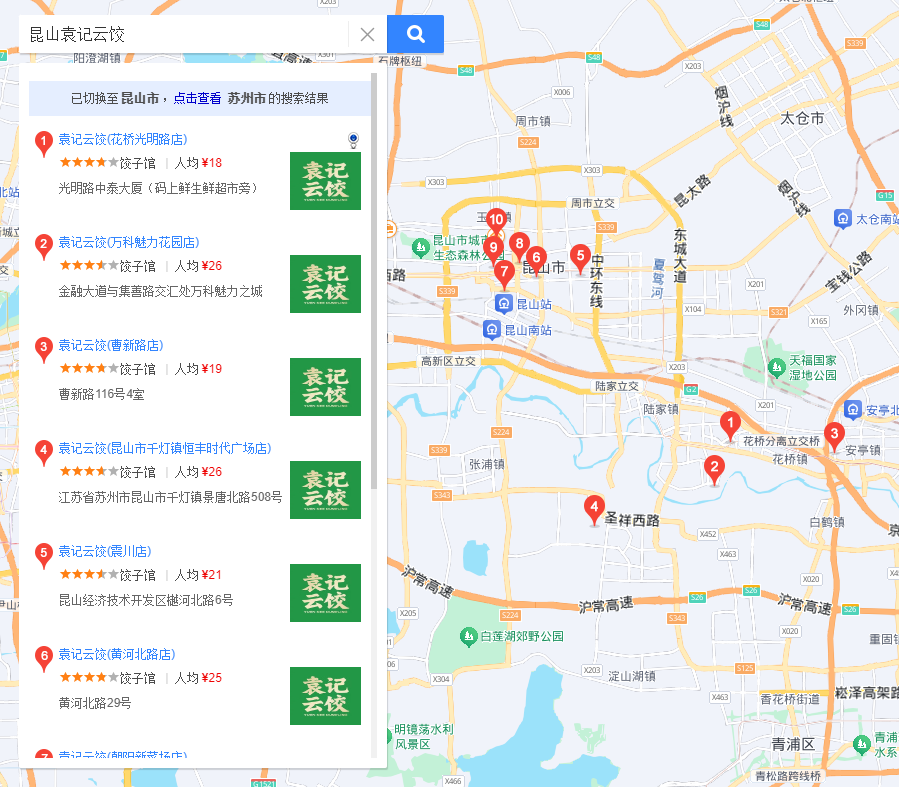Open result 袁记云饺(万科魅力花园店)
The image size is (899, 787).
pos(128,242)
